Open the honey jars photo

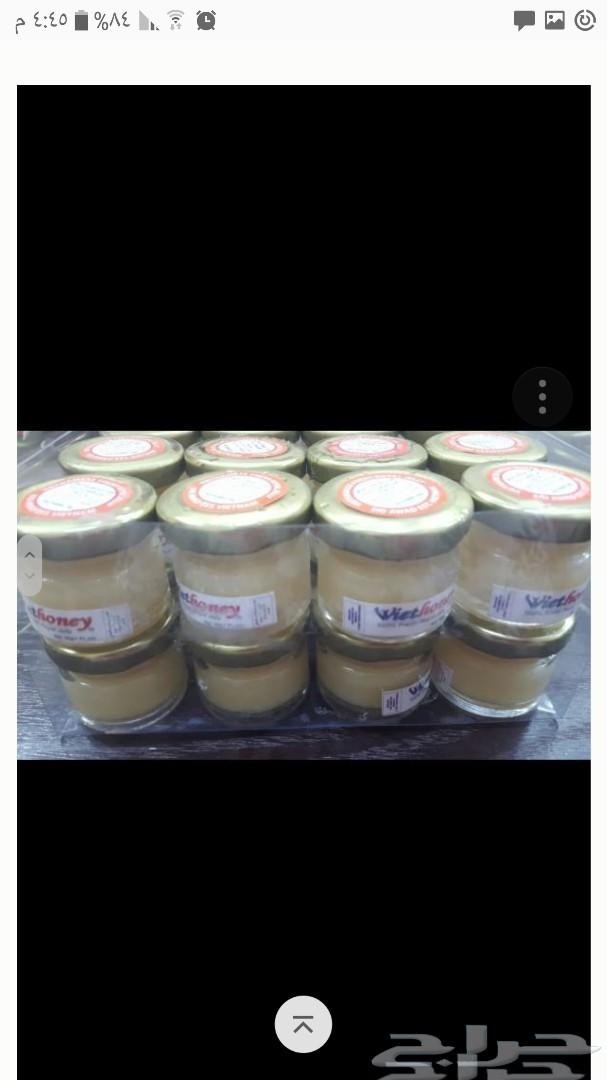click(304, 595)
